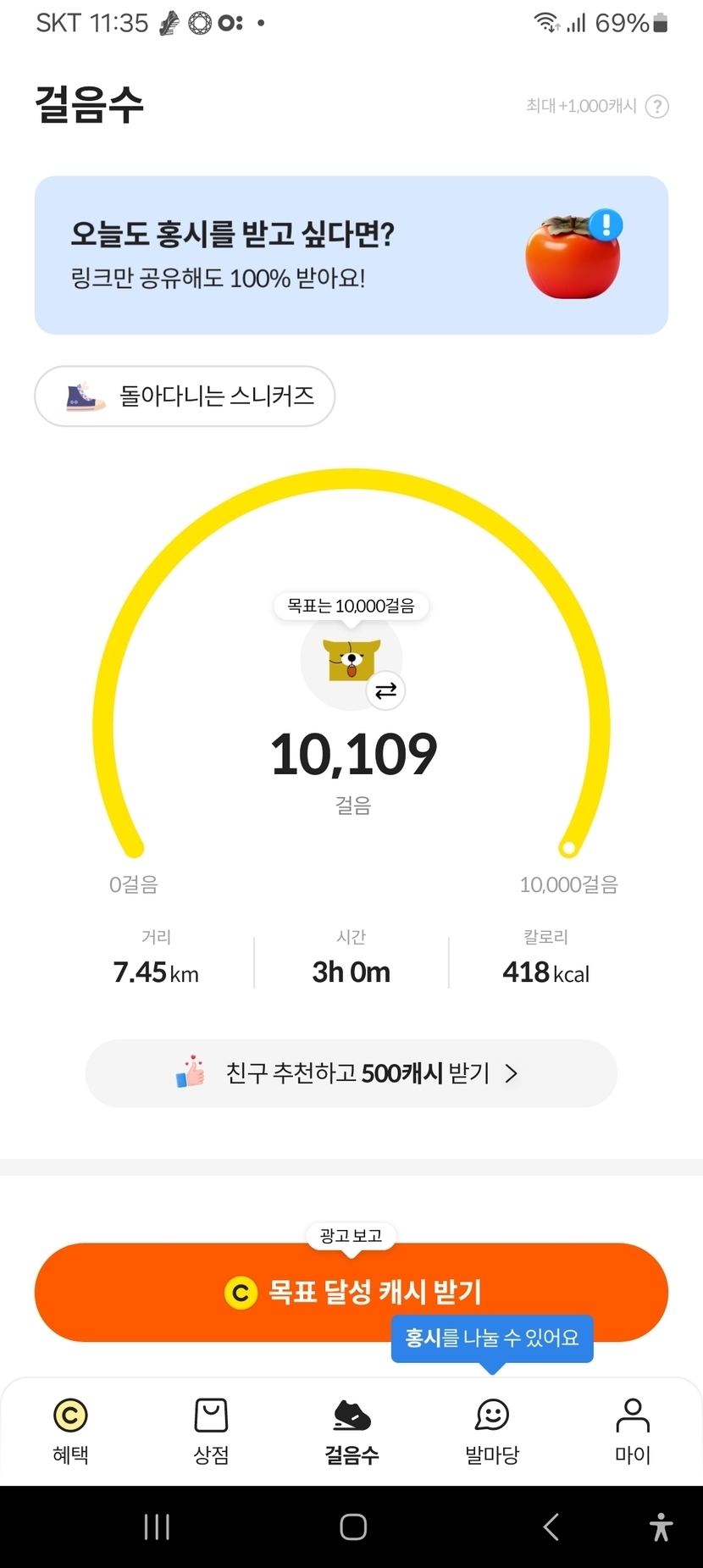Switch to the 마이 tab
This screenshot has height=1568, width=703.
point(632,1431)
